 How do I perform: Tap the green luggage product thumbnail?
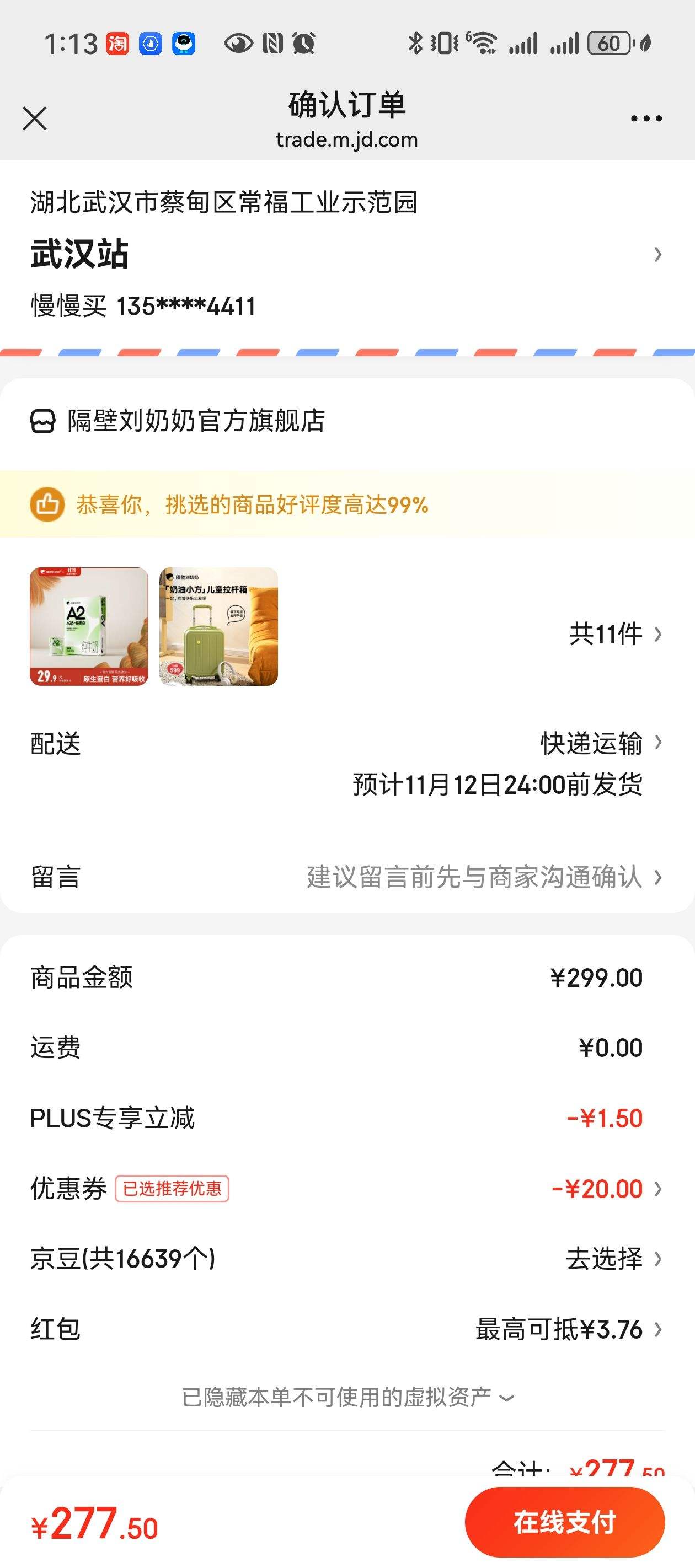tap(217, 626)
